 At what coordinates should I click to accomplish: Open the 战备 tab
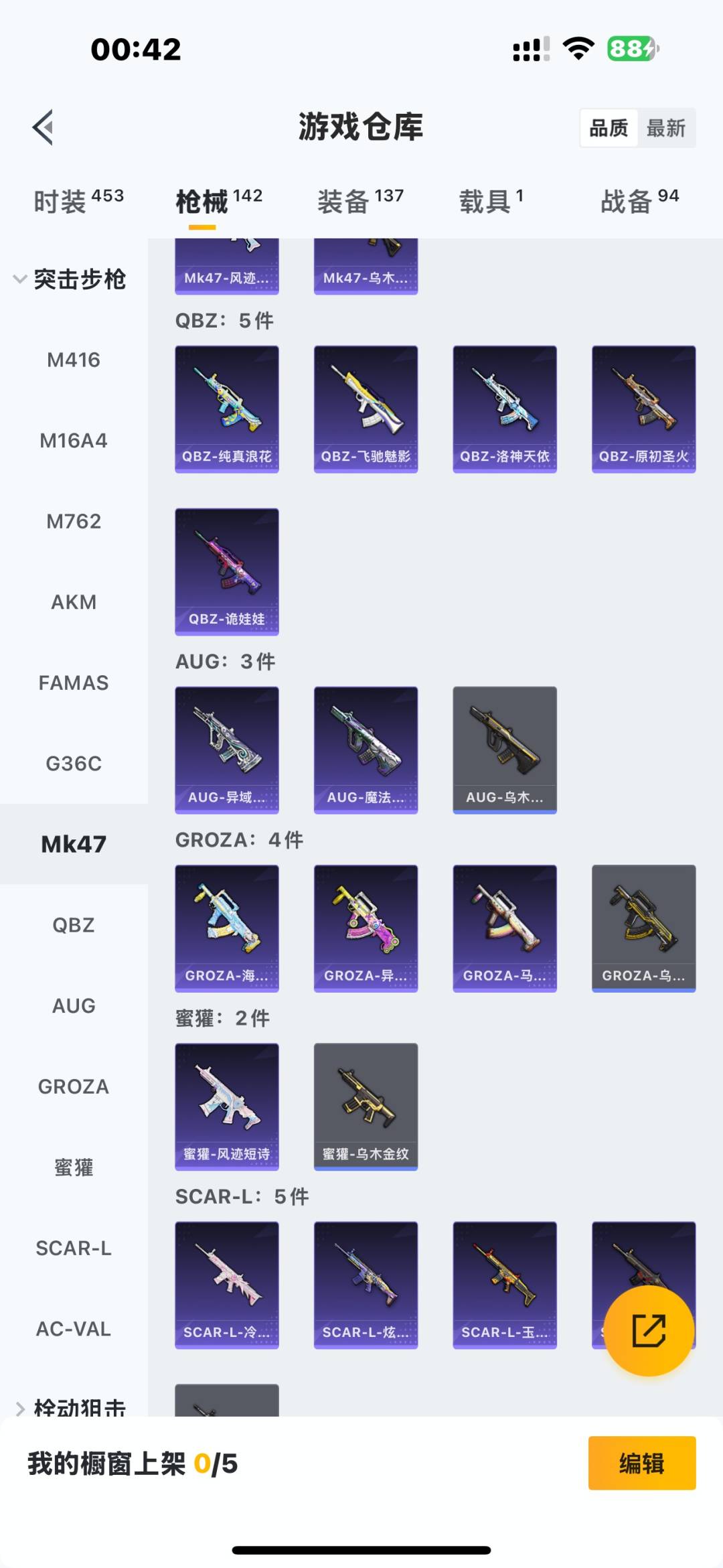click(x=639, y=201)
